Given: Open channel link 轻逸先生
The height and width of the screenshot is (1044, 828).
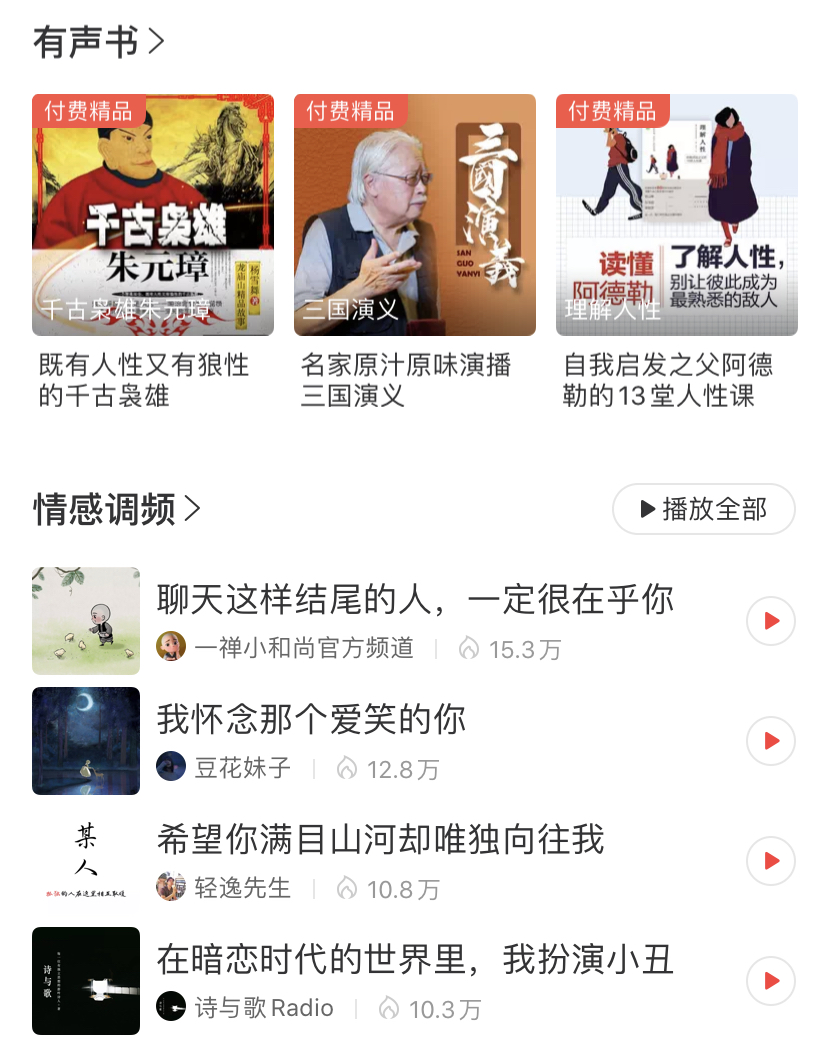Looking at the screenshot, I should 245,889.
